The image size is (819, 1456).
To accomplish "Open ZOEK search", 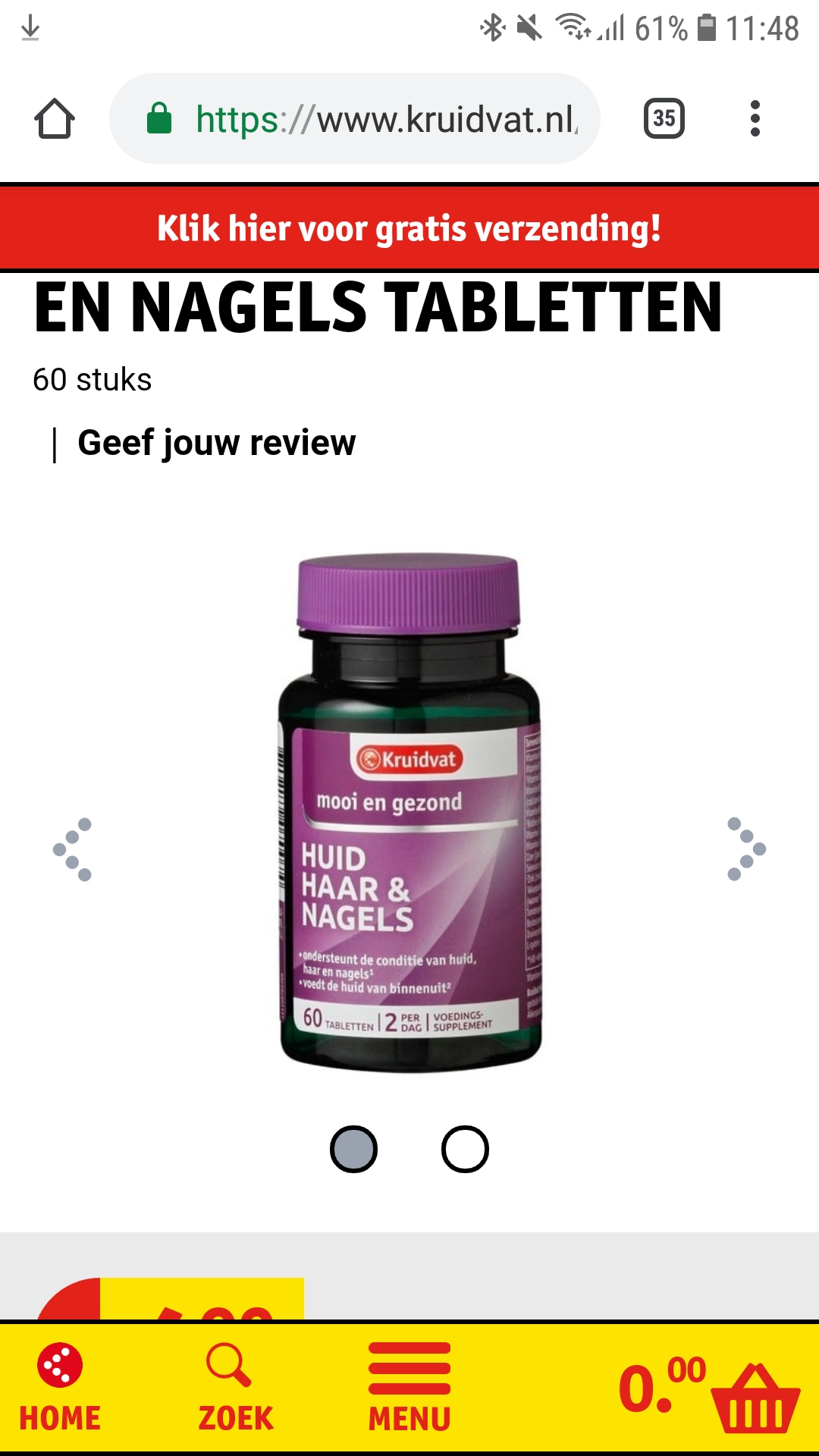I will point(235,1388).
